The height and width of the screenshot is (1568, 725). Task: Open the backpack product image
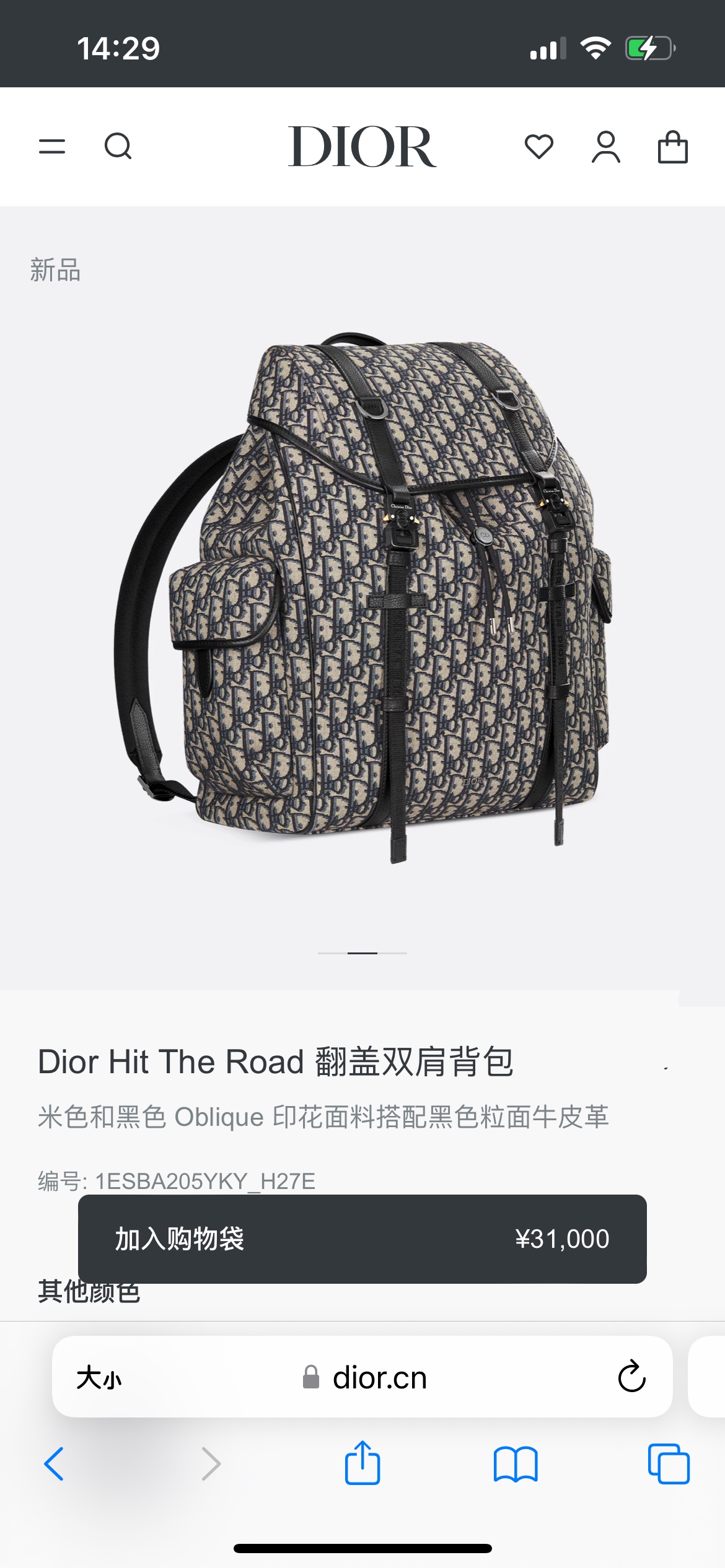362,595
